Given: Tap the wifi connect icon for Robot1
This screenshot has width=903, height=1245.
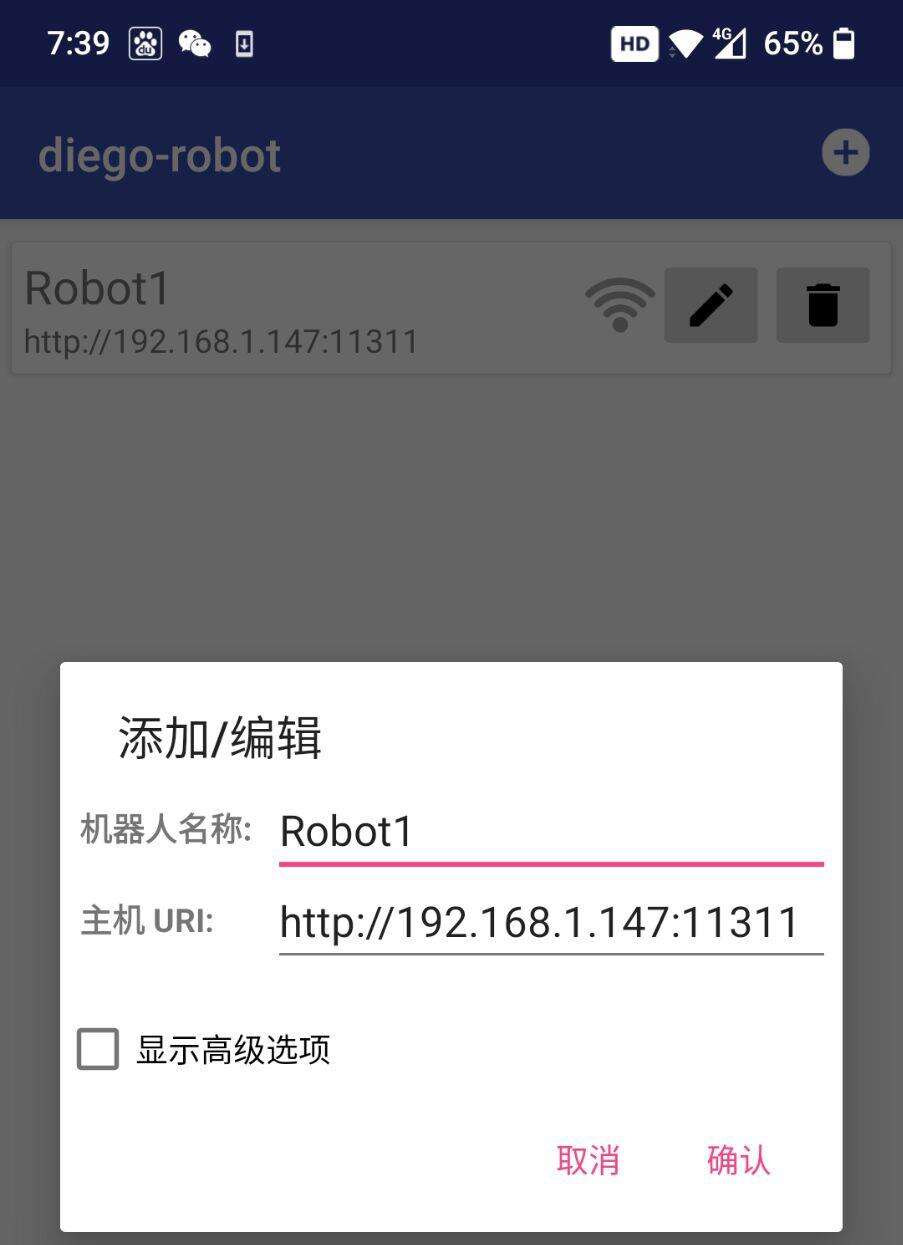Looking at the screenshot, I should 620,305.
